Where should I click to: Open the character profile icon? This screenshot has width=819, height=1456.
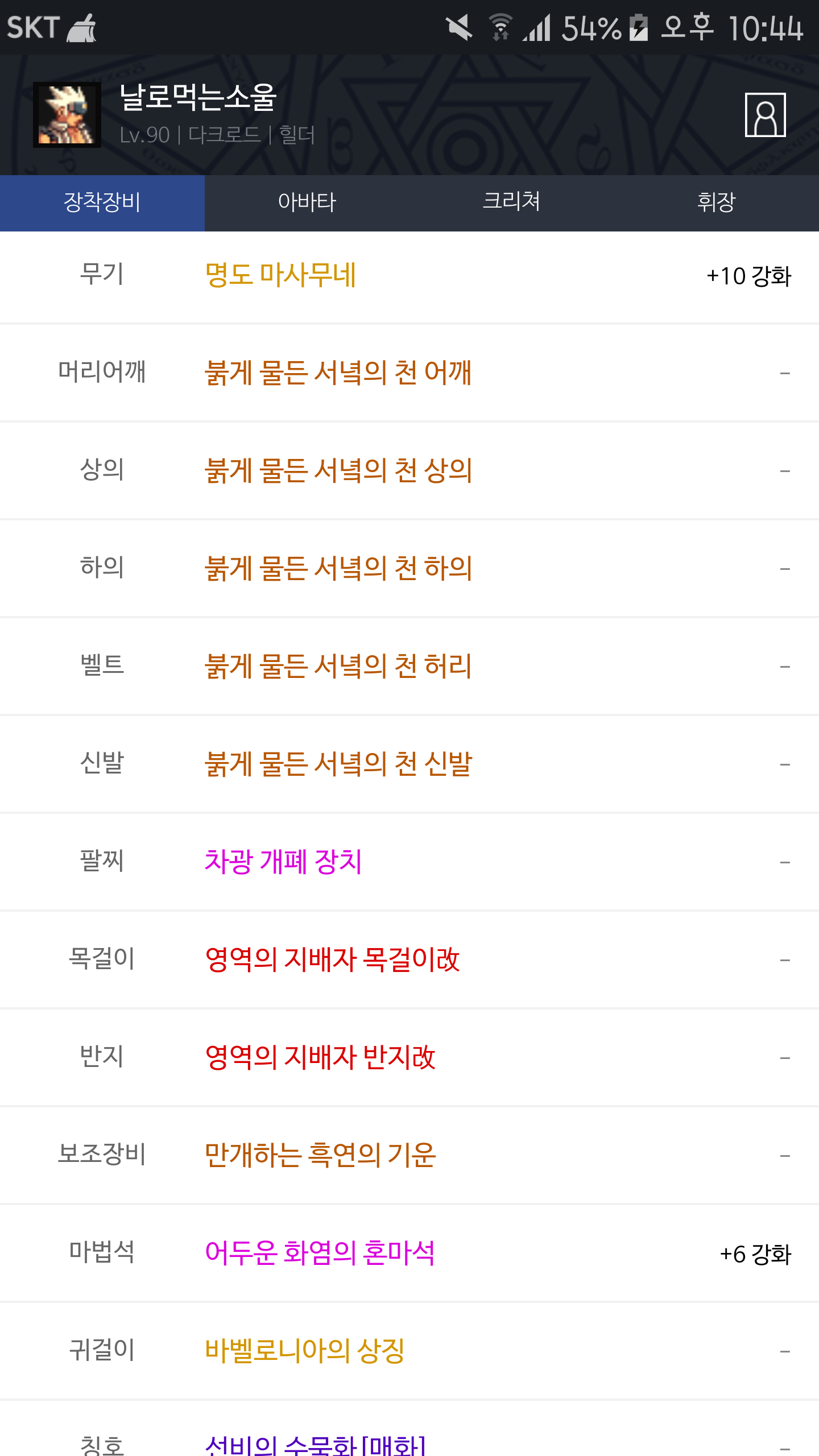pyautogui.click(x=765, y=115)
